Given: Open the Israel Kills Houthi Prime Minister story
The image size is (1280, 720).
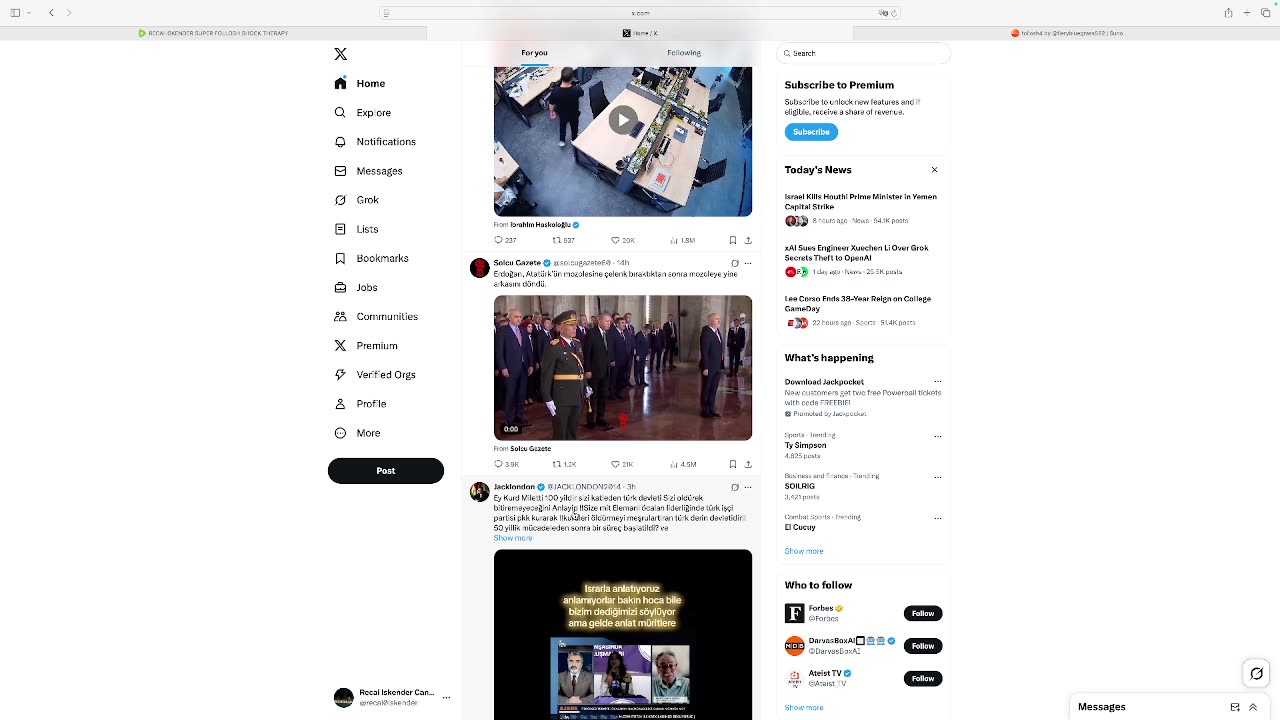Looking at the screenshot, I should 860,201.
